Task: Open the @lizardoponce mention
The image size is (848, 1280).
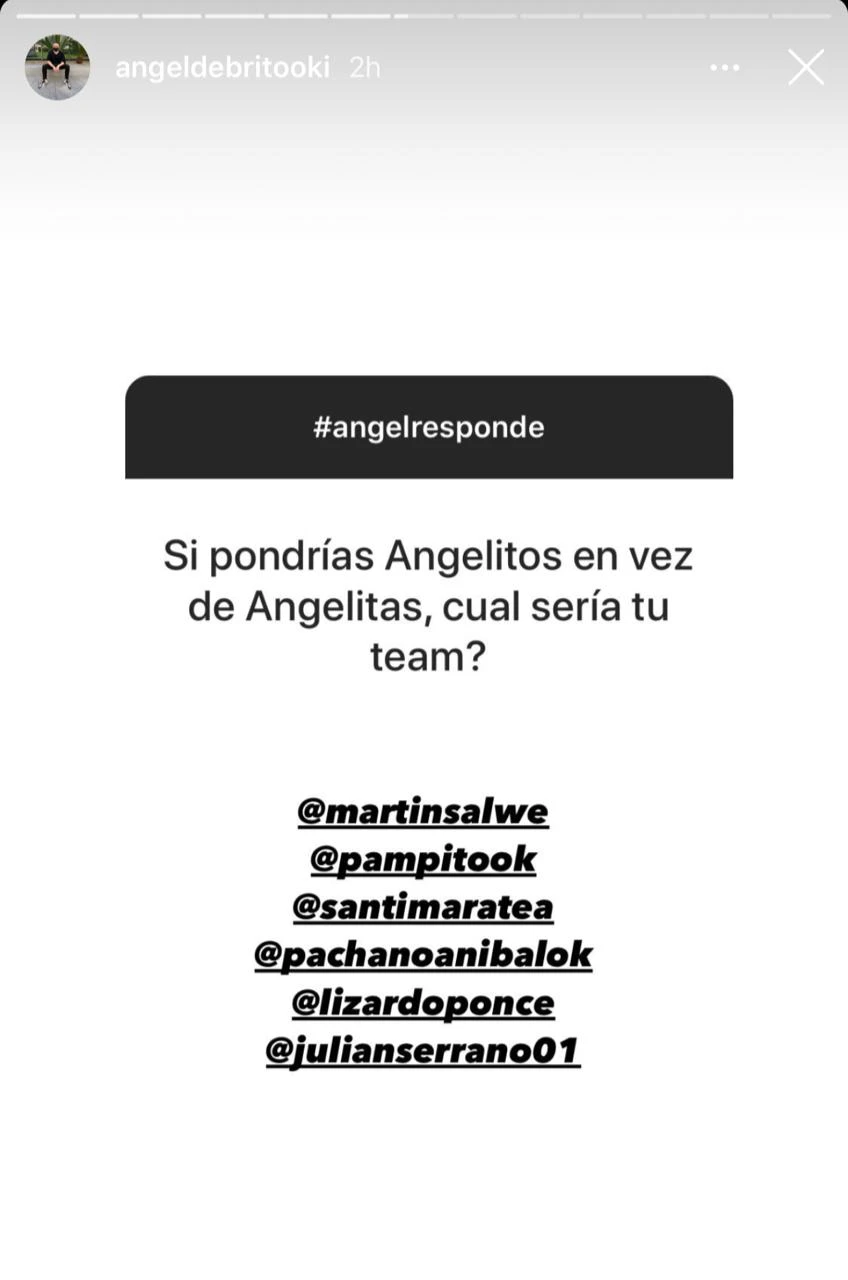Action: point(423,1003)
